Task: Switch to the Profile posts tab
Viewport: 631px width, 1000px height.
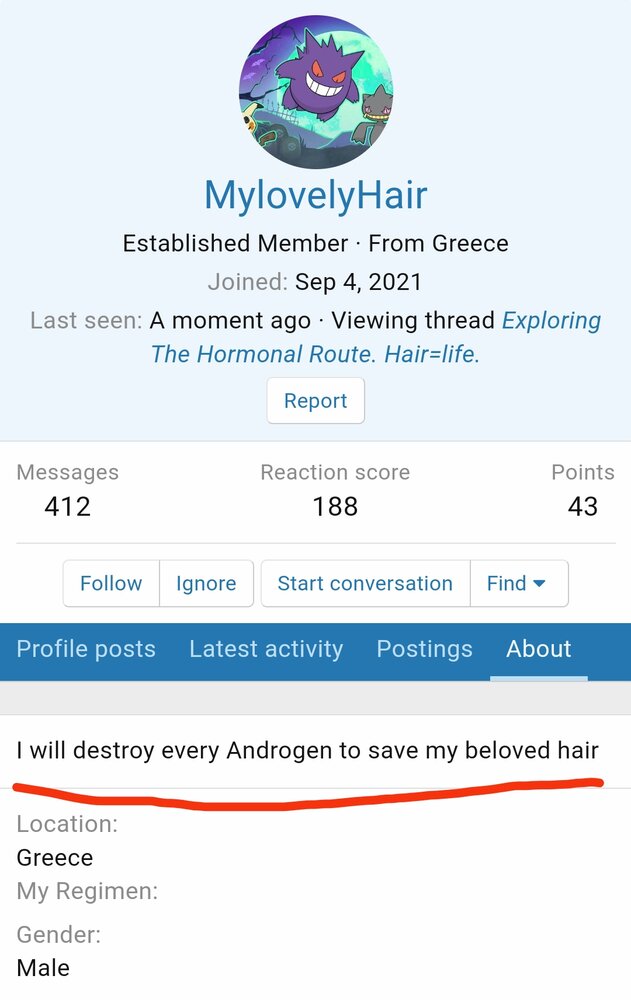Action: 86,649
